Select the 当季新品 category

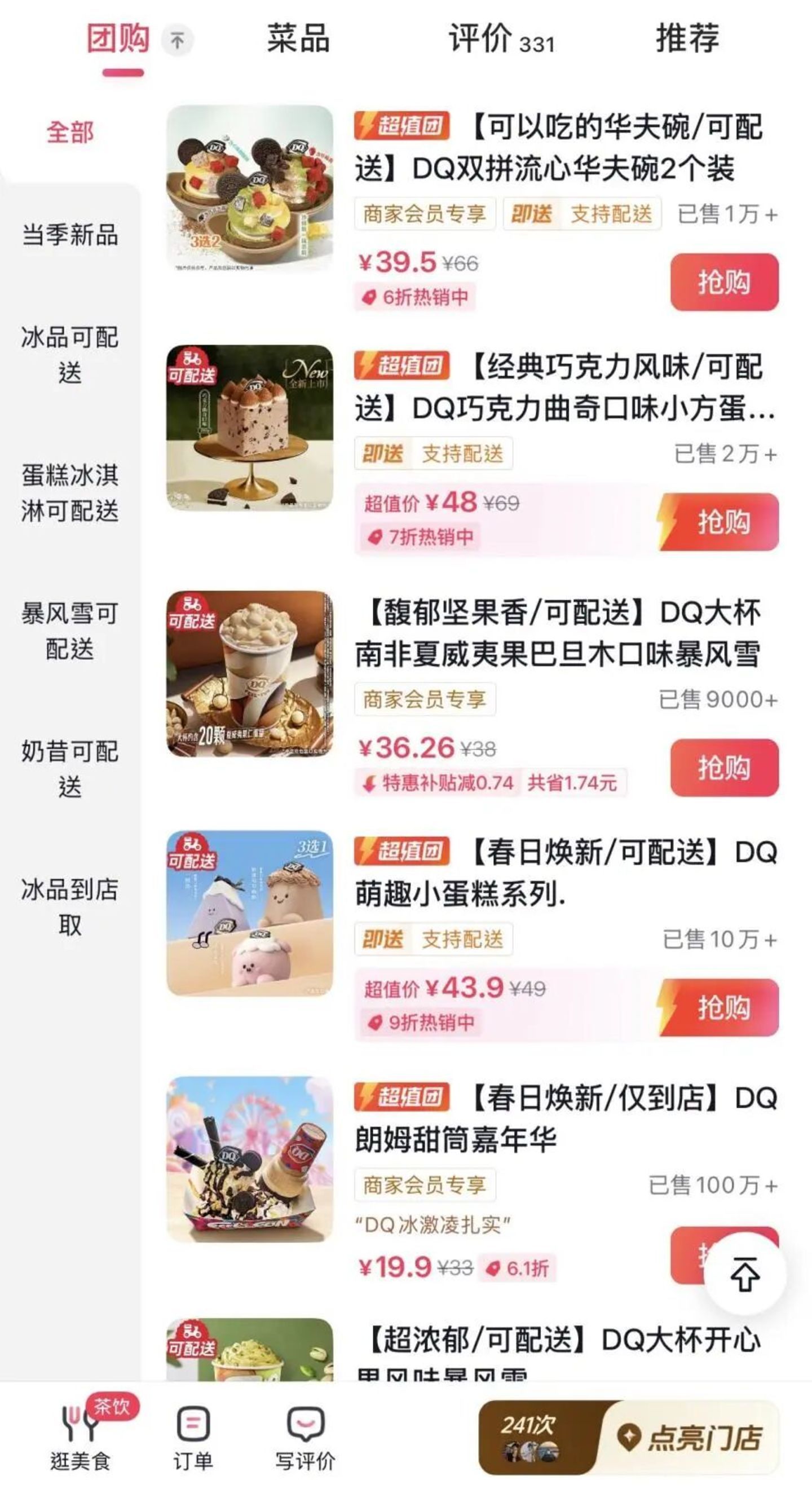(x=70, y=235)
